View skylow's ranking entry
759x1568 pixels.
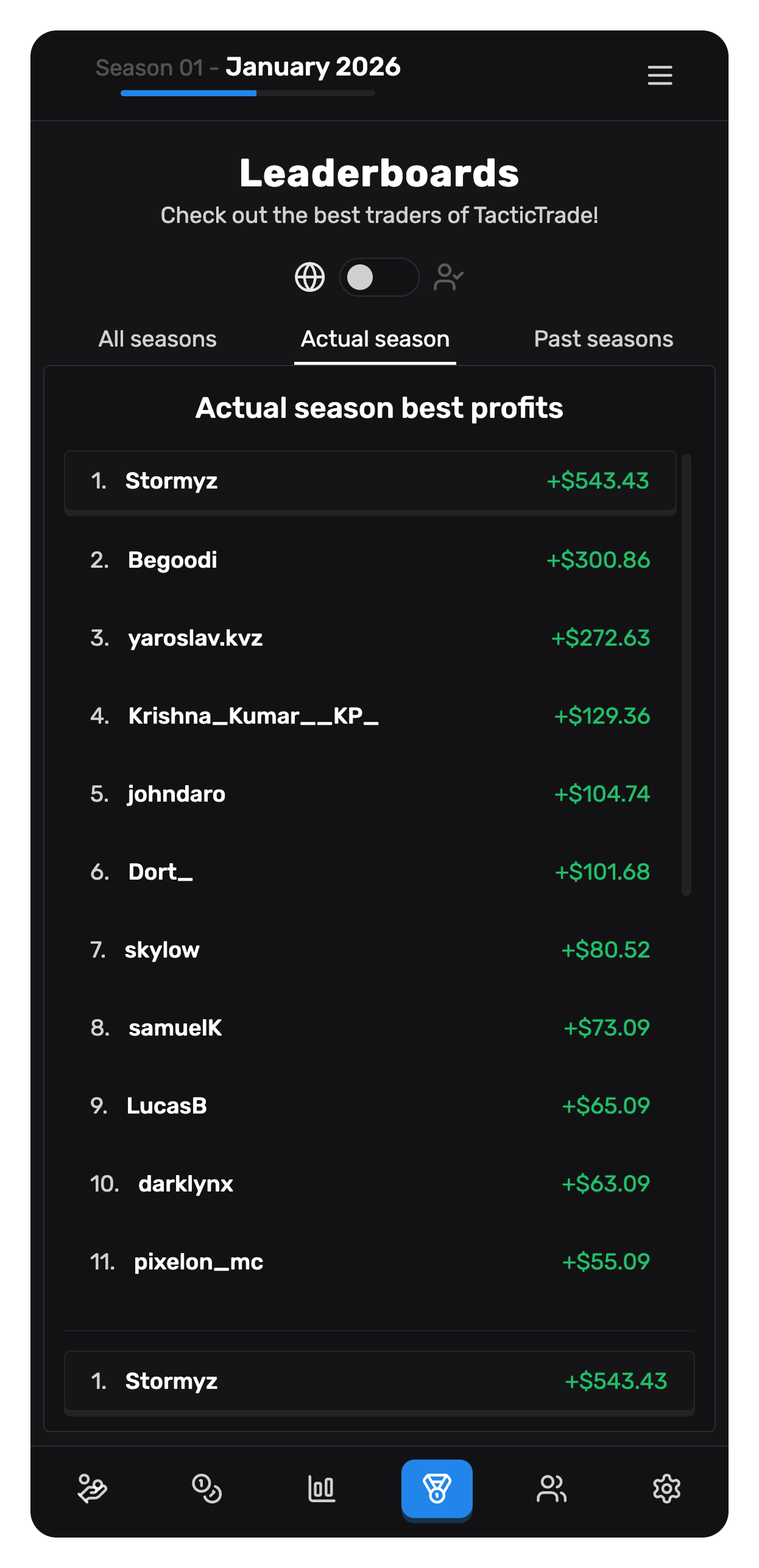(370, 950)
